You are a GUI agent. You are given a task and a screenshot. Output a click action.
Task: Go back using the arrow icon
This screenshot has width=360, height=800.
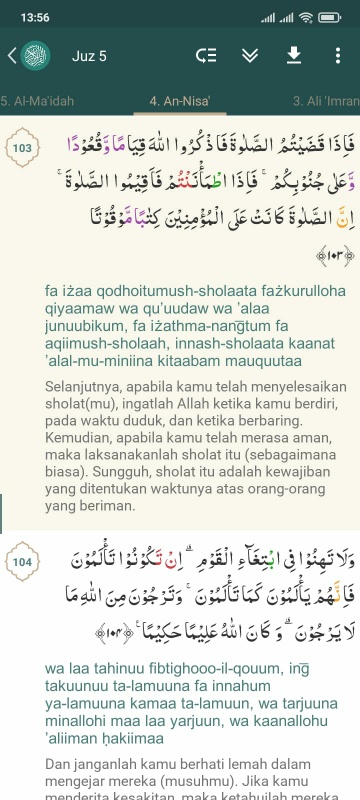click(x=12, y=56)
